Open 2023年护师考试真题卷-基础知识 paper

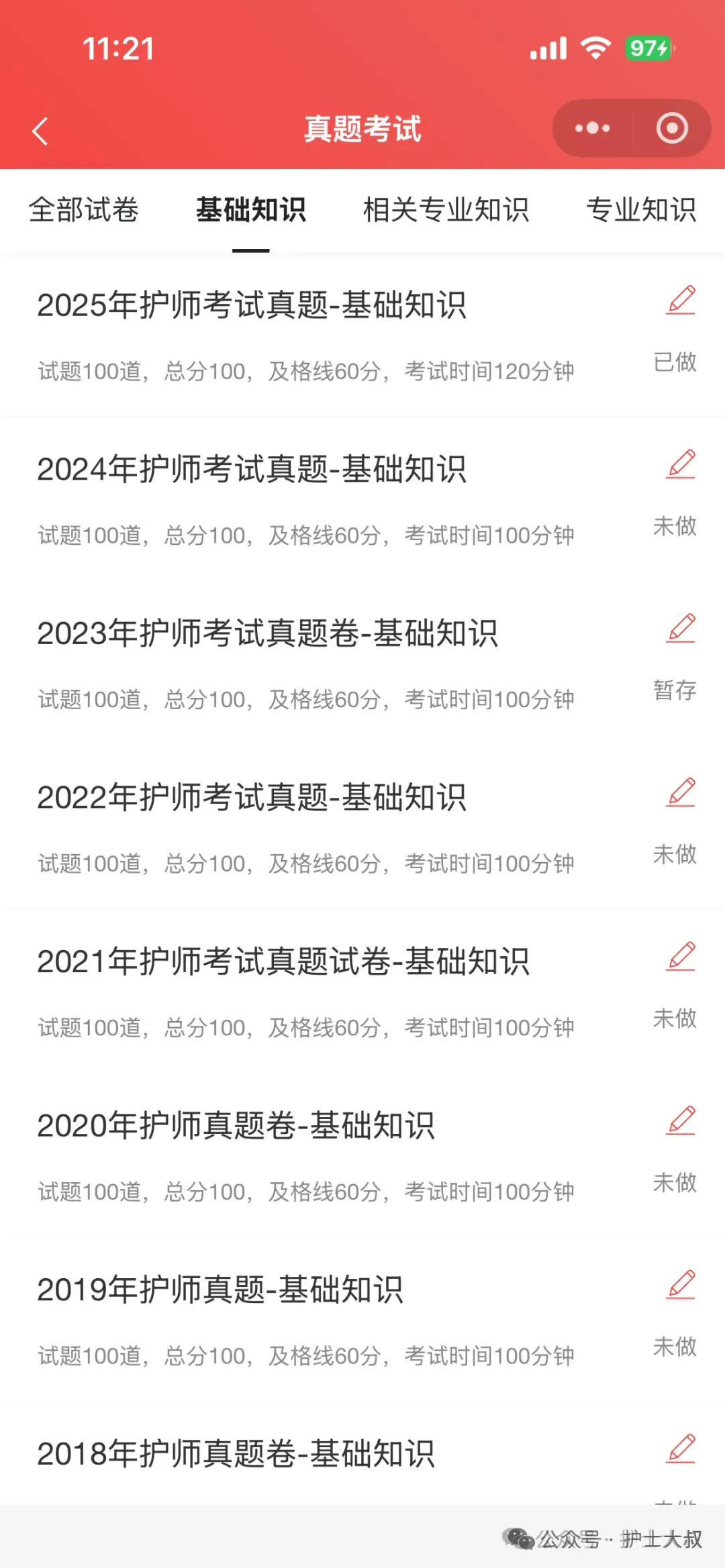pyautogui.click(x=267, y=633)
